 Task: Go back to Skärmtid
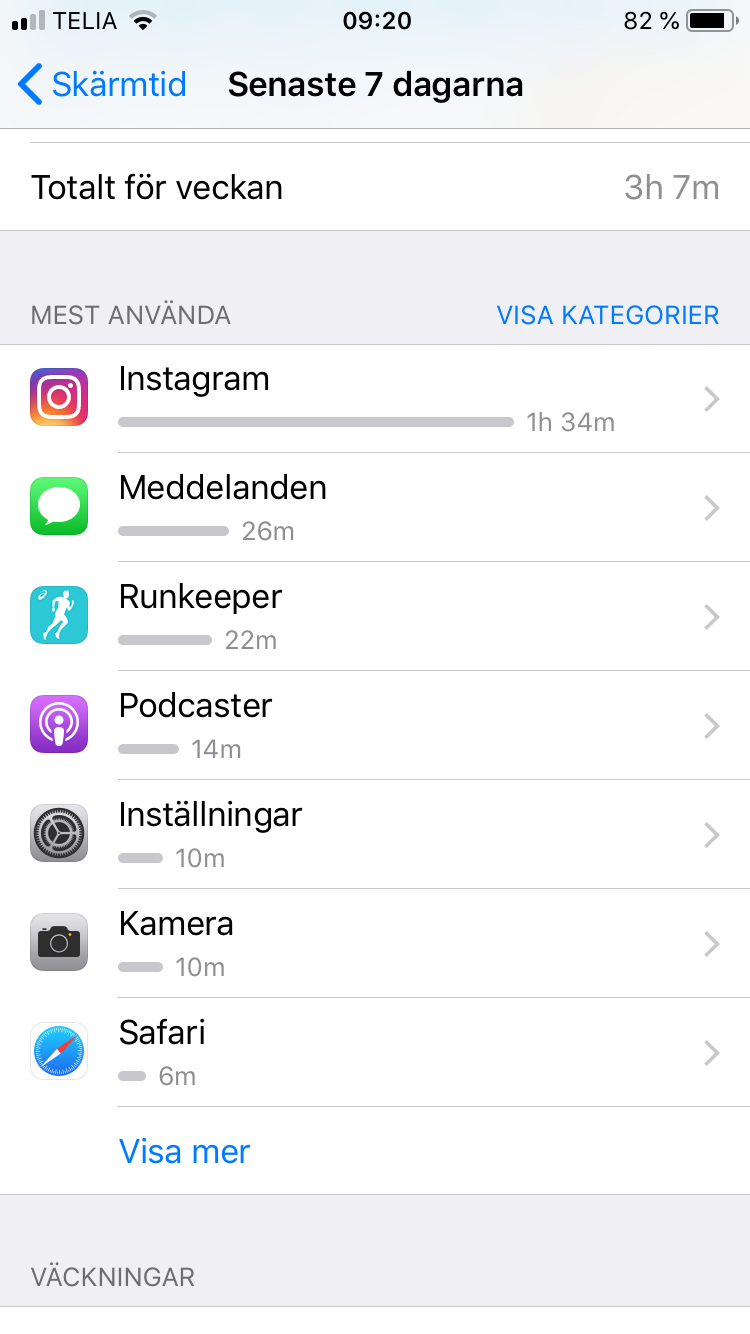point(102,84)
